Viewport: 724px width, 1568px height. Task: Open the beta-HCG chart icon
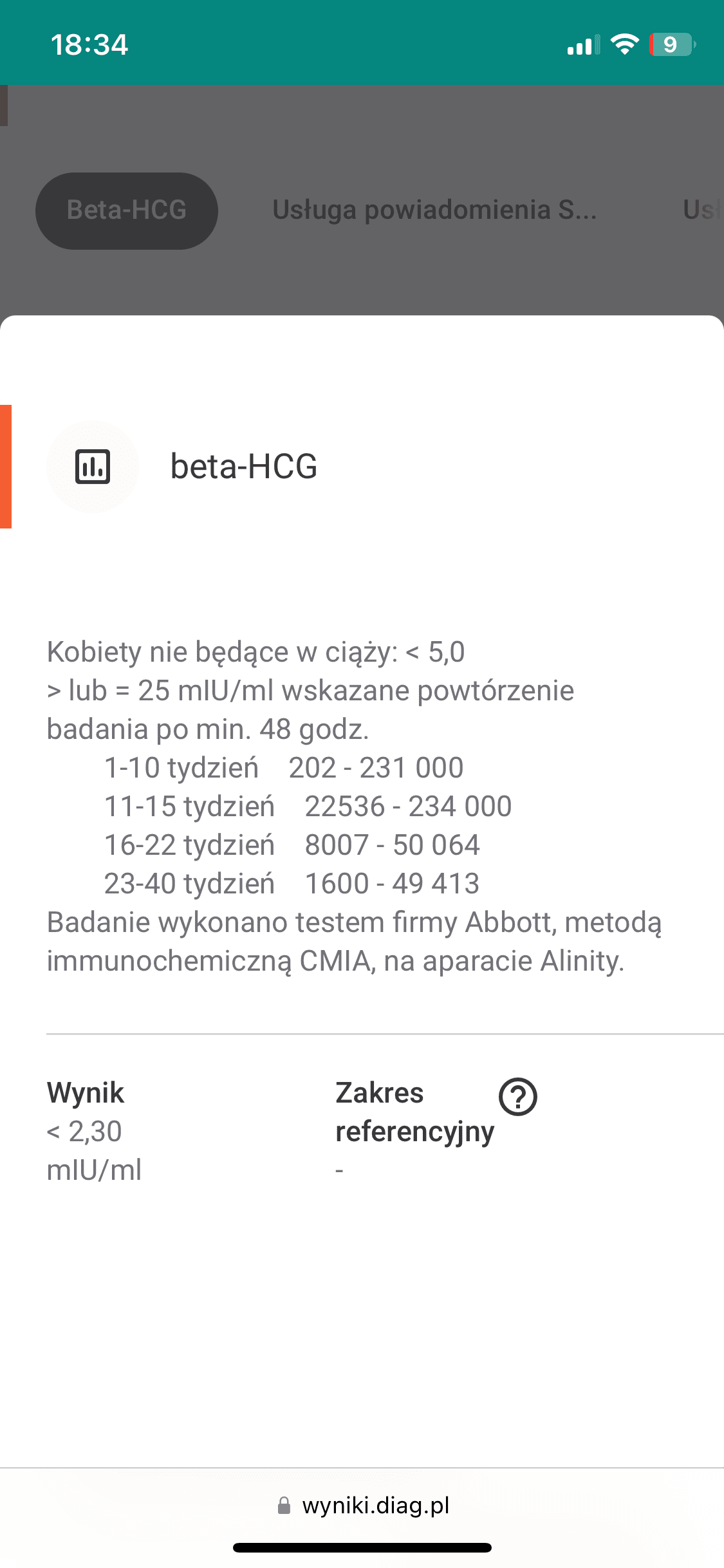pyautogui.click(x=93, y=467)
